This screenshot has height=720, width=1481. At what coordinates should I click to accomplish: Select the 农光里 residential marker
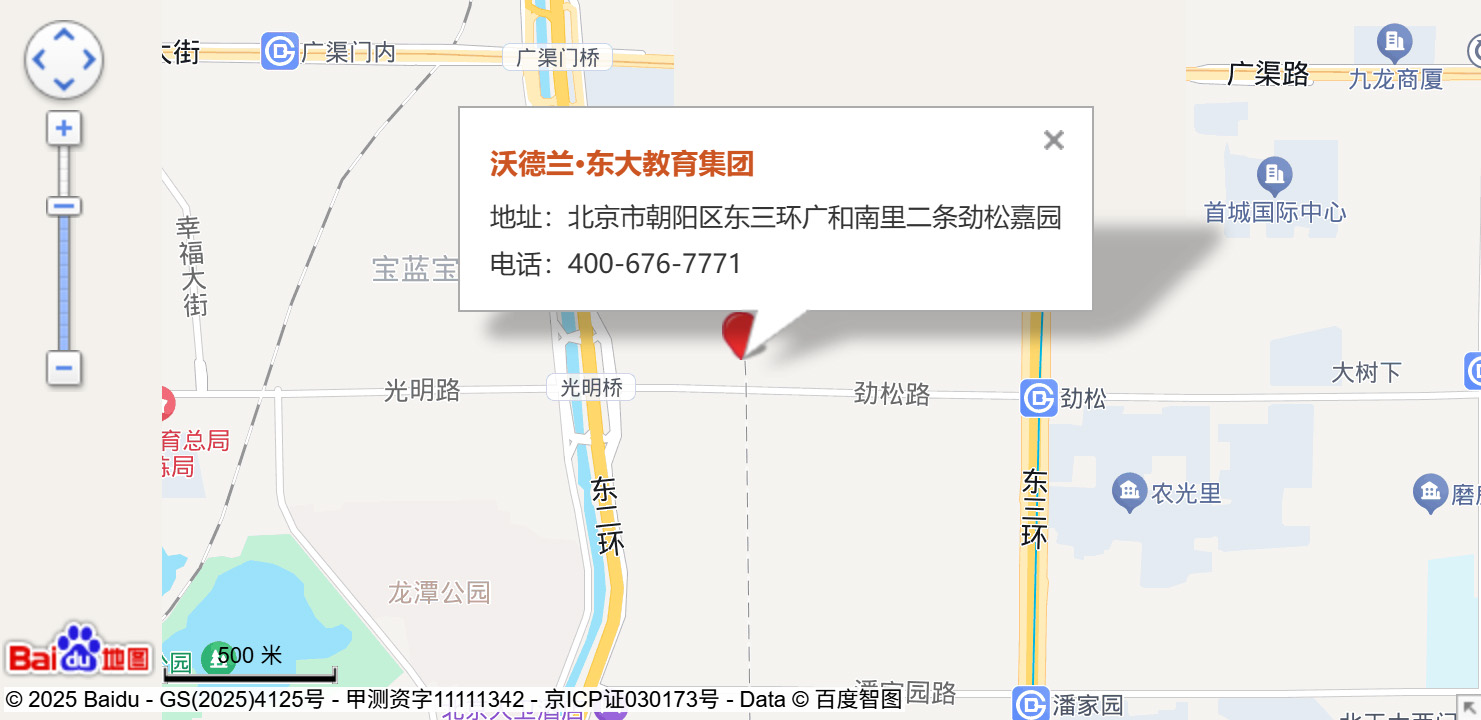[1130, 491]
